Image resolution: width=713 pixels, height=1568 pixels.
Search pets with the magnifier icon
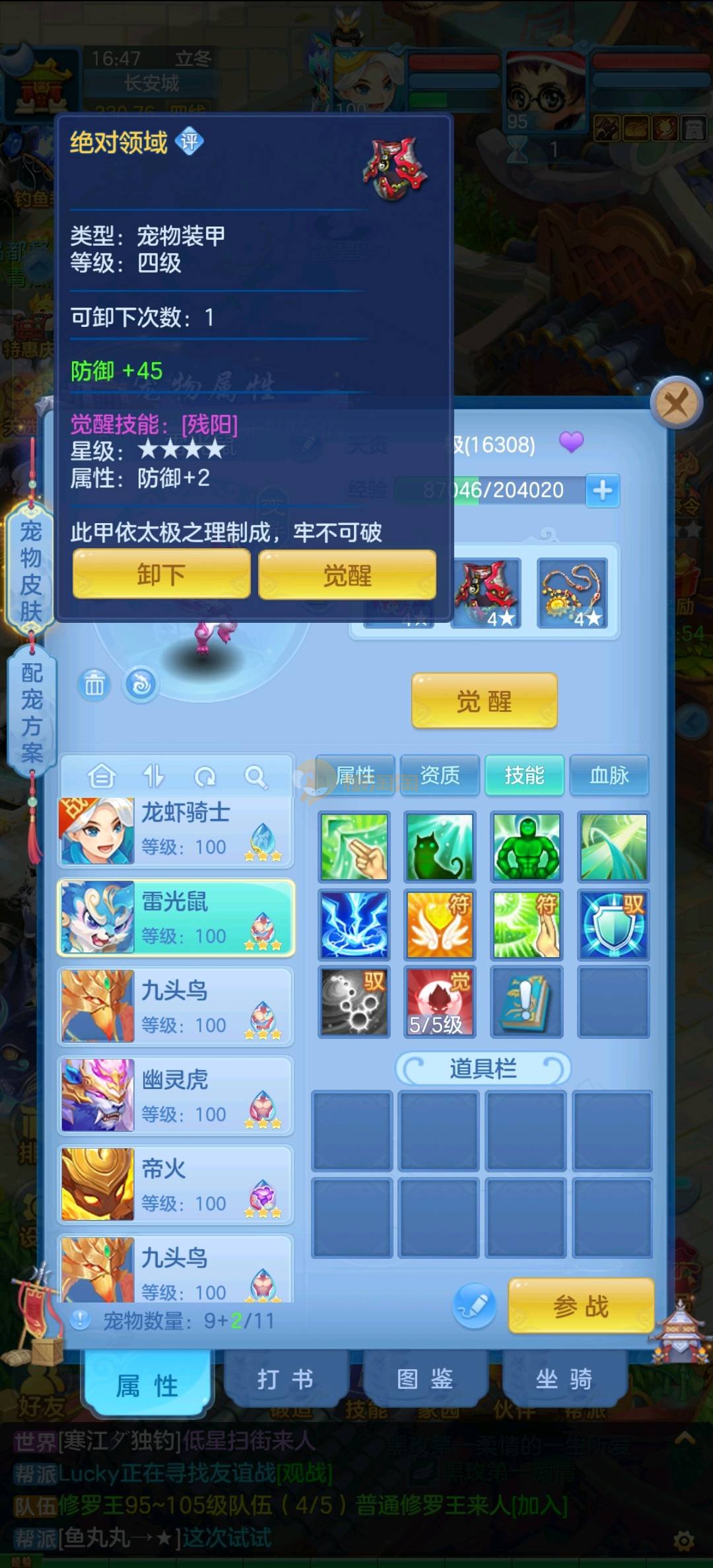click(255, 777)
